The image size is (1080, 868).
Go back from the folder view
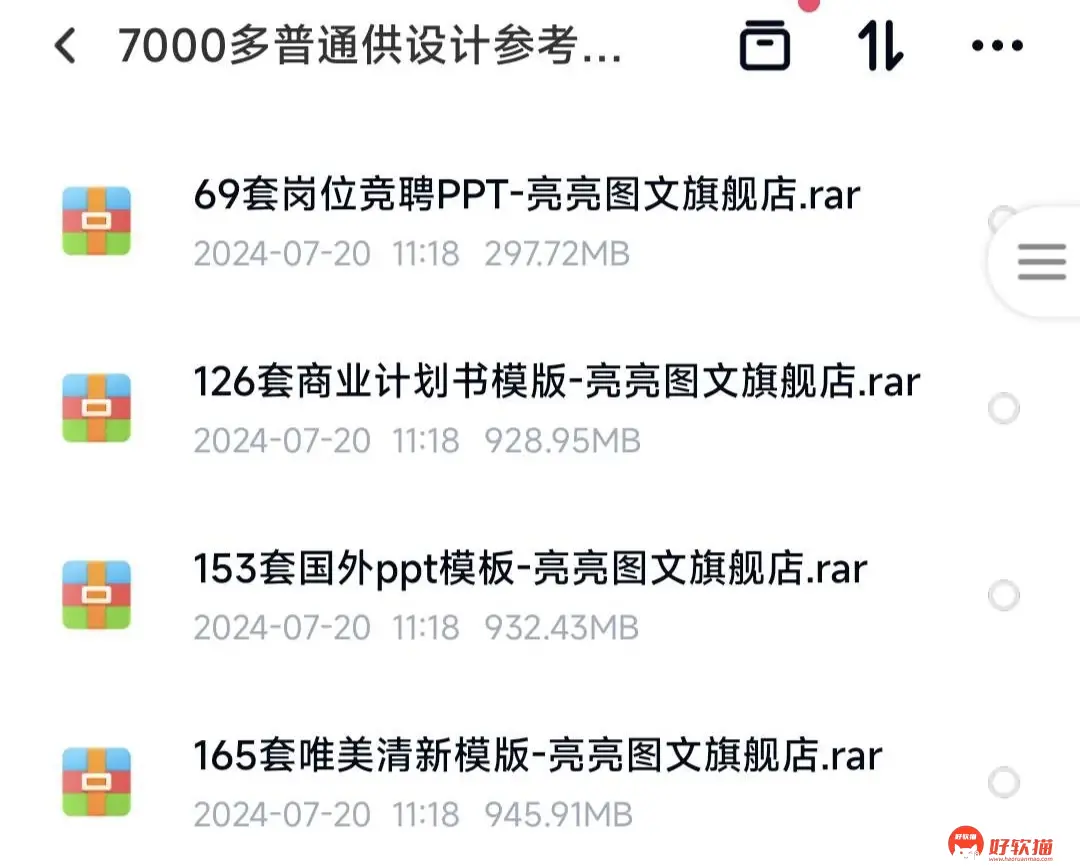(x=66, y=46)
